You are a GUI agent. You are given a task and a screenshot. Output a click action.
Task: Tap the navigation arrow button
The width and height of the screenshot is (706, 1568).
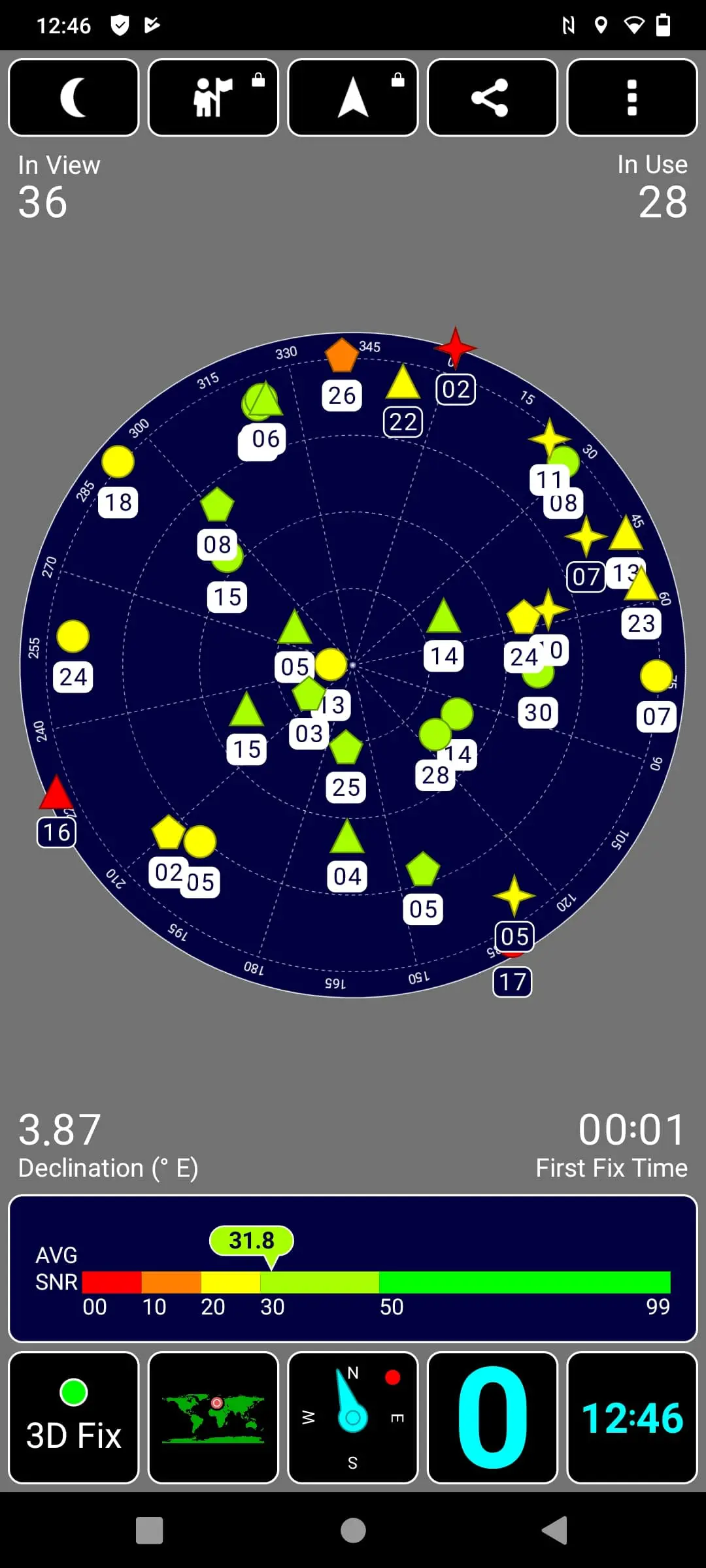tap(353, 97)
